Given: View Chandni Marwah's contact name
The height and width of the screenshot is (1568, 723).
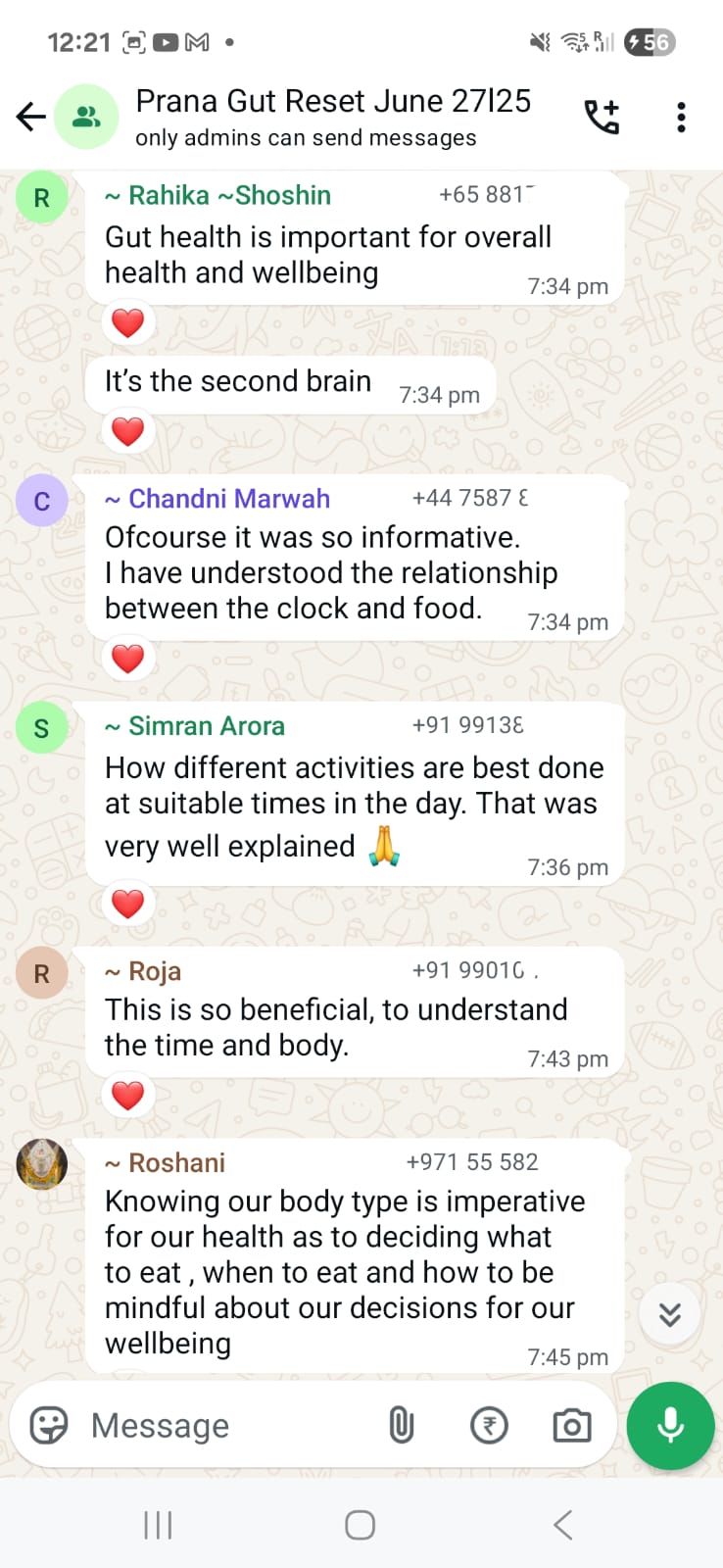Looking at the screenshot, I should [229, 499].
